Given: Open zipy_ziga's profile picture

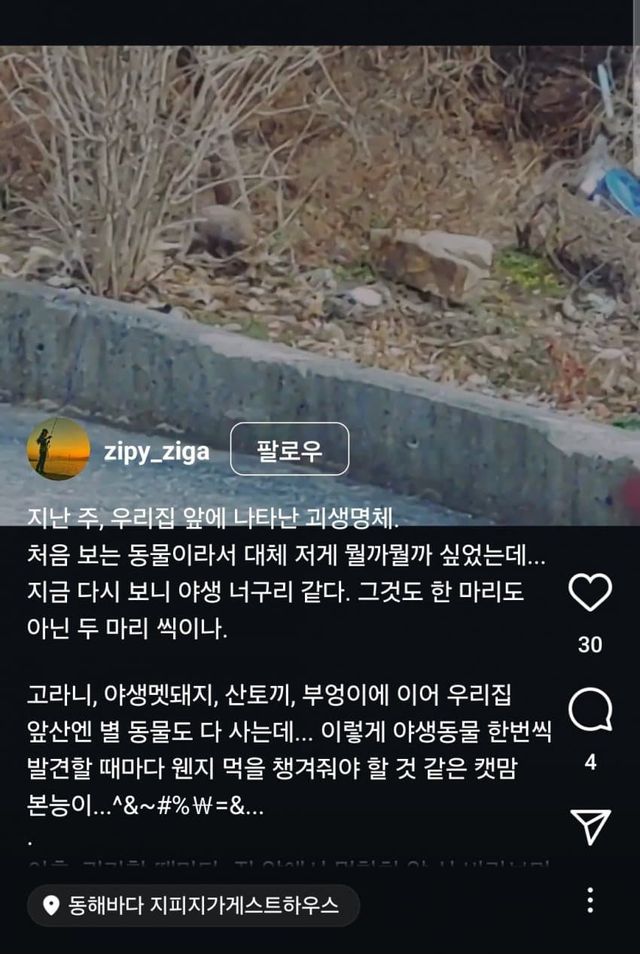Looking at the screenshot, I should point(58,449).
